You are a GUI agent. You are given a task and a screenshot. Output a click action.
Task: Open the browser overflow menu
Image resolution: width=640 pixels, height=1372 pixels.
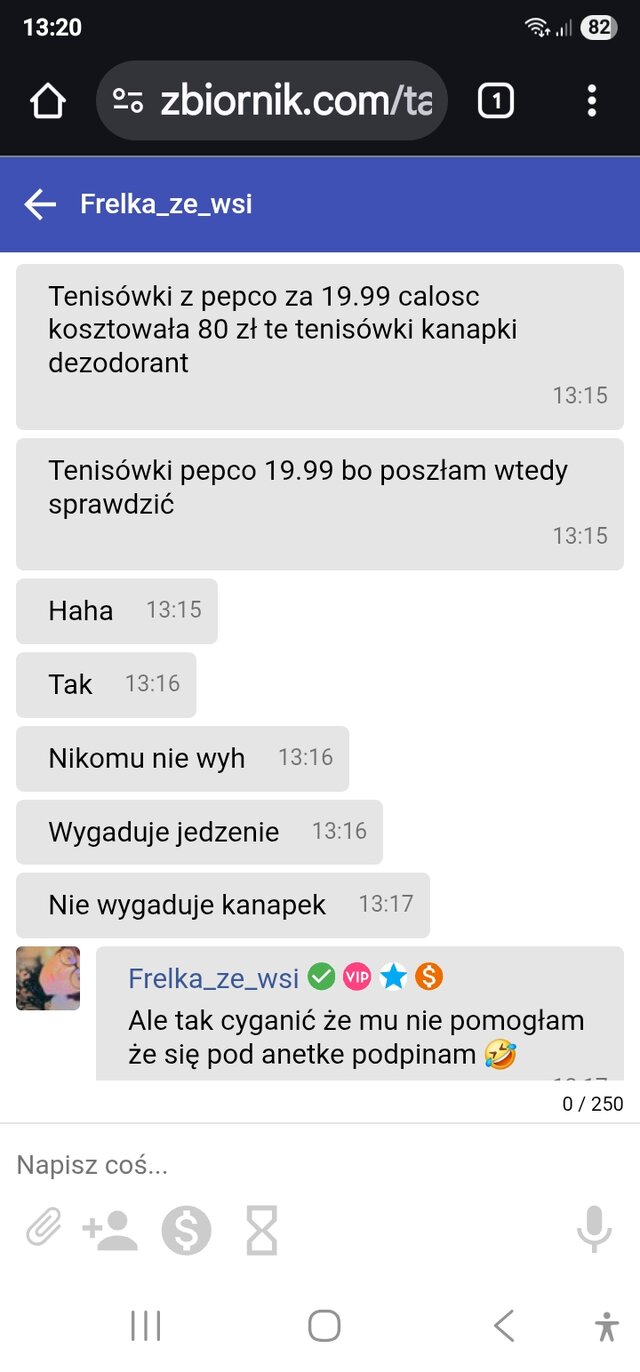(x=592, y=101)
